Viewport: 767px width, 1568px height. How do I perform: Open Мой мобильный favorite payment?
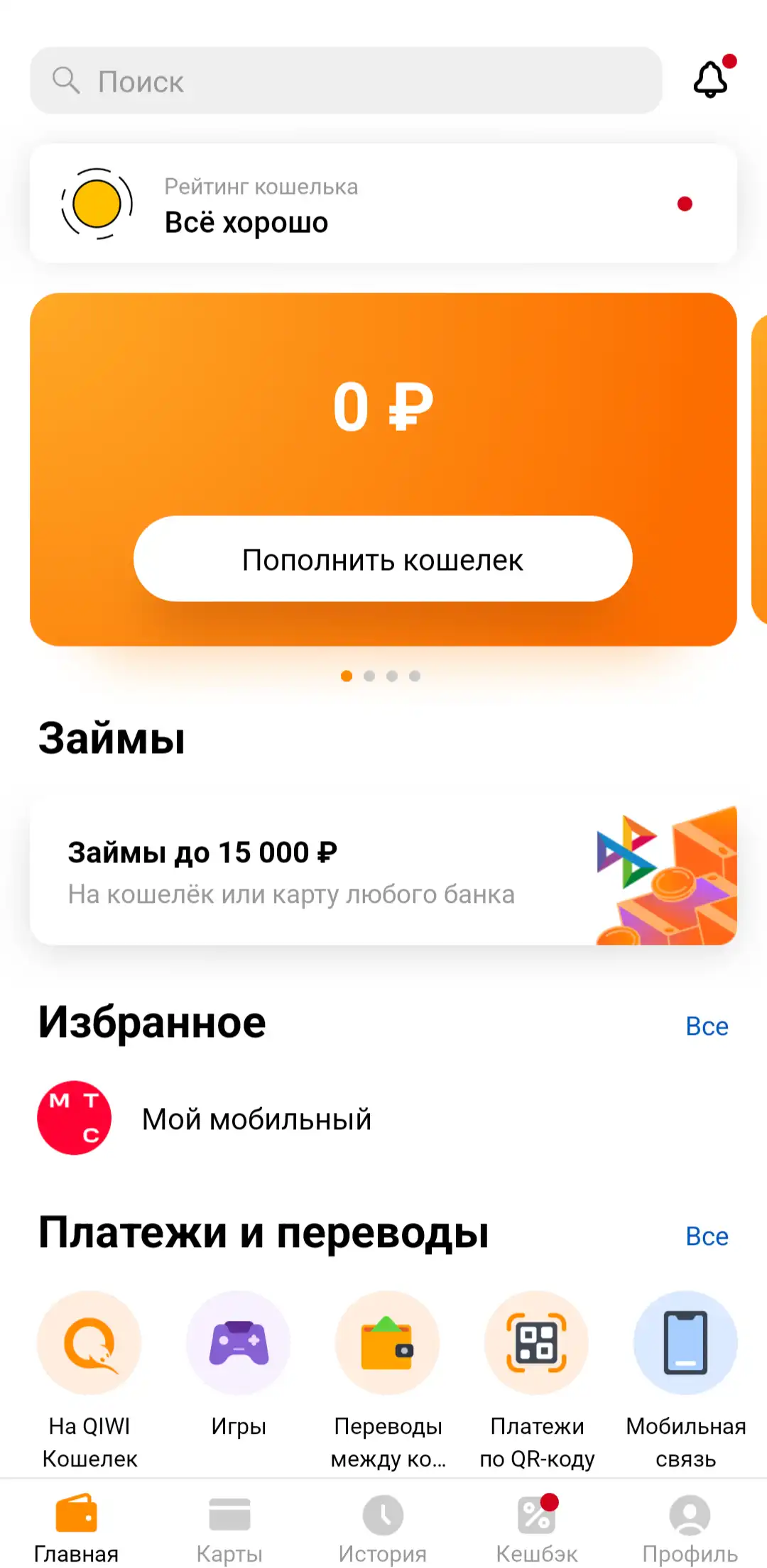256,1119
